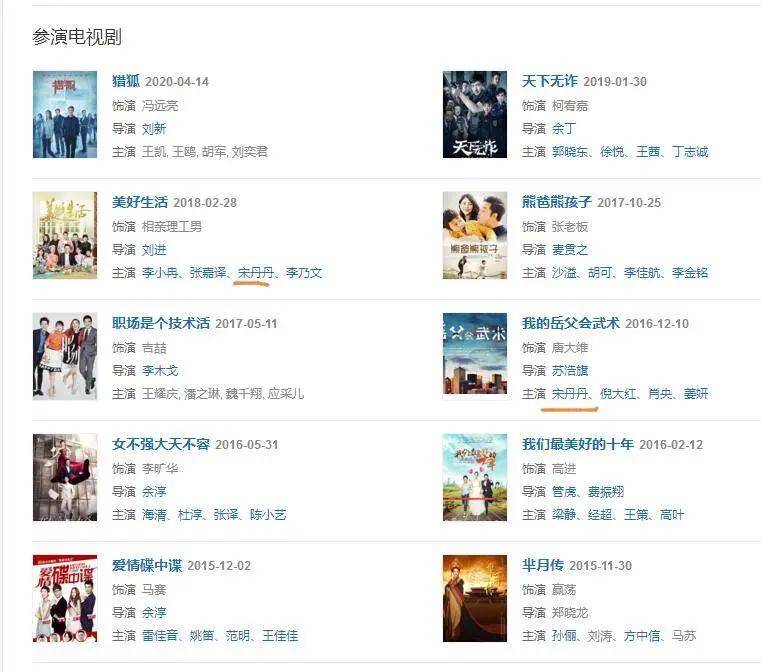Open the 我的岳父会武术 title link
Screen dimensions: 761x672
tap(569, 323)
